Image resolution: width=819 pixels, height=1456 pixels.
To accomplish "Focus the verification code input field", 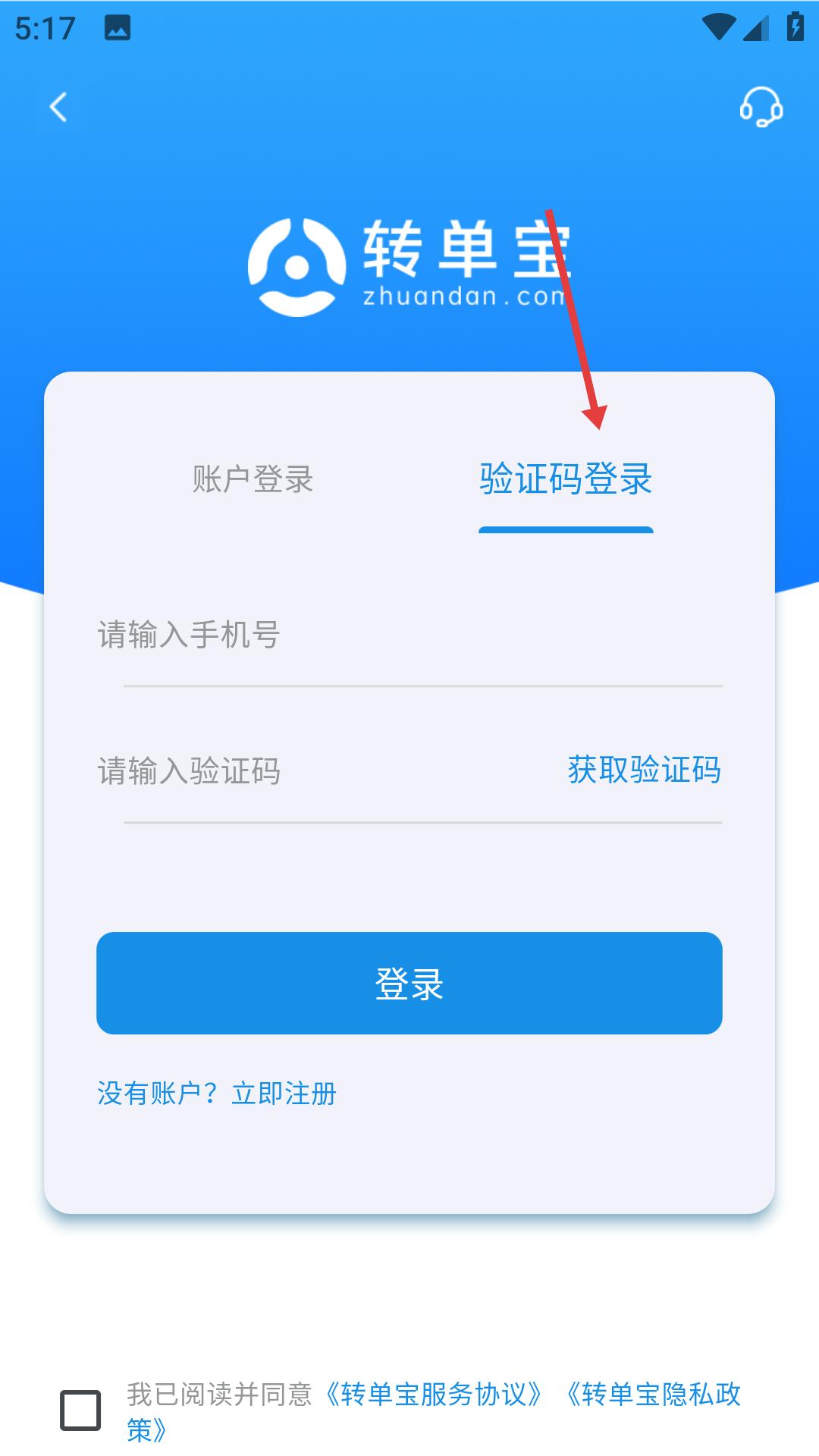I will 326,771.
